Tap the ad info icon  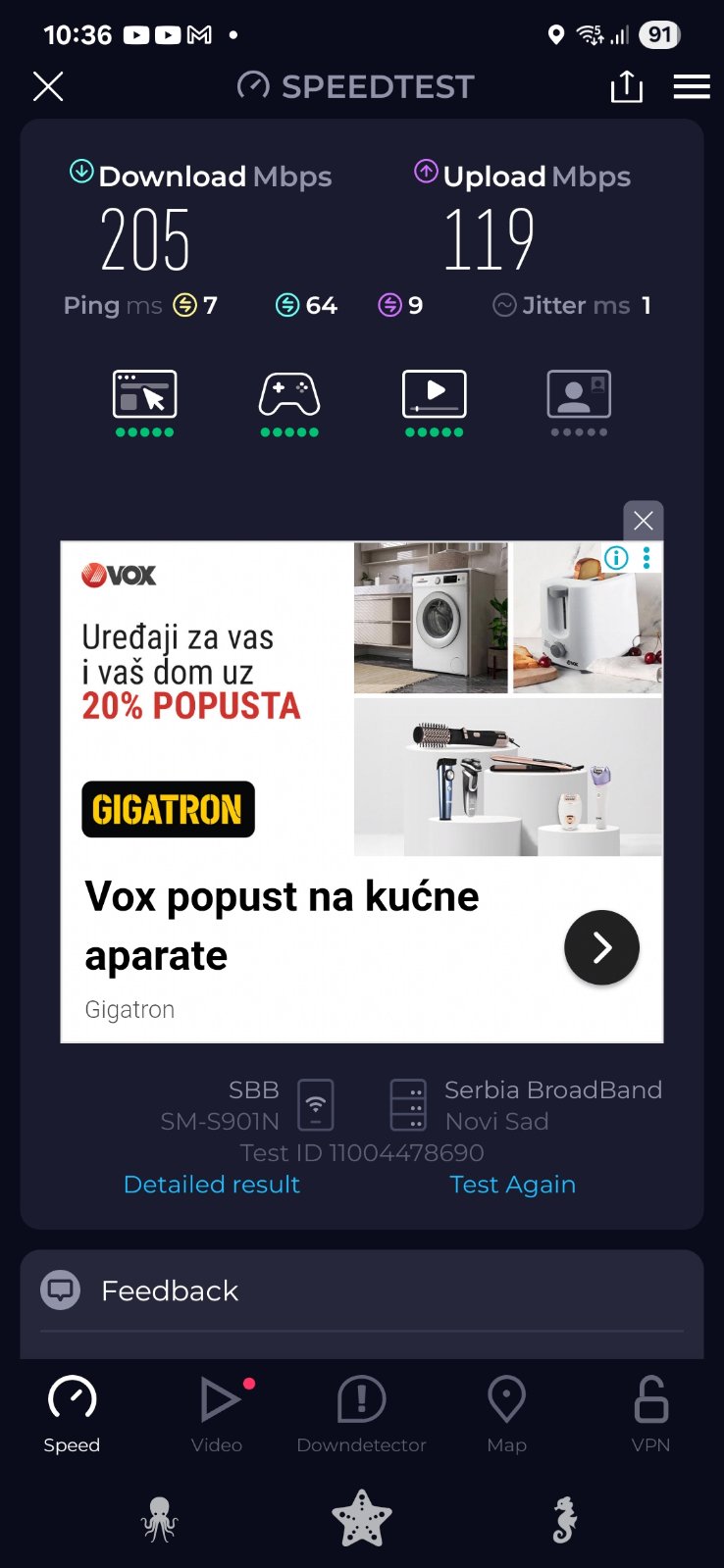(x=616, y=558)
